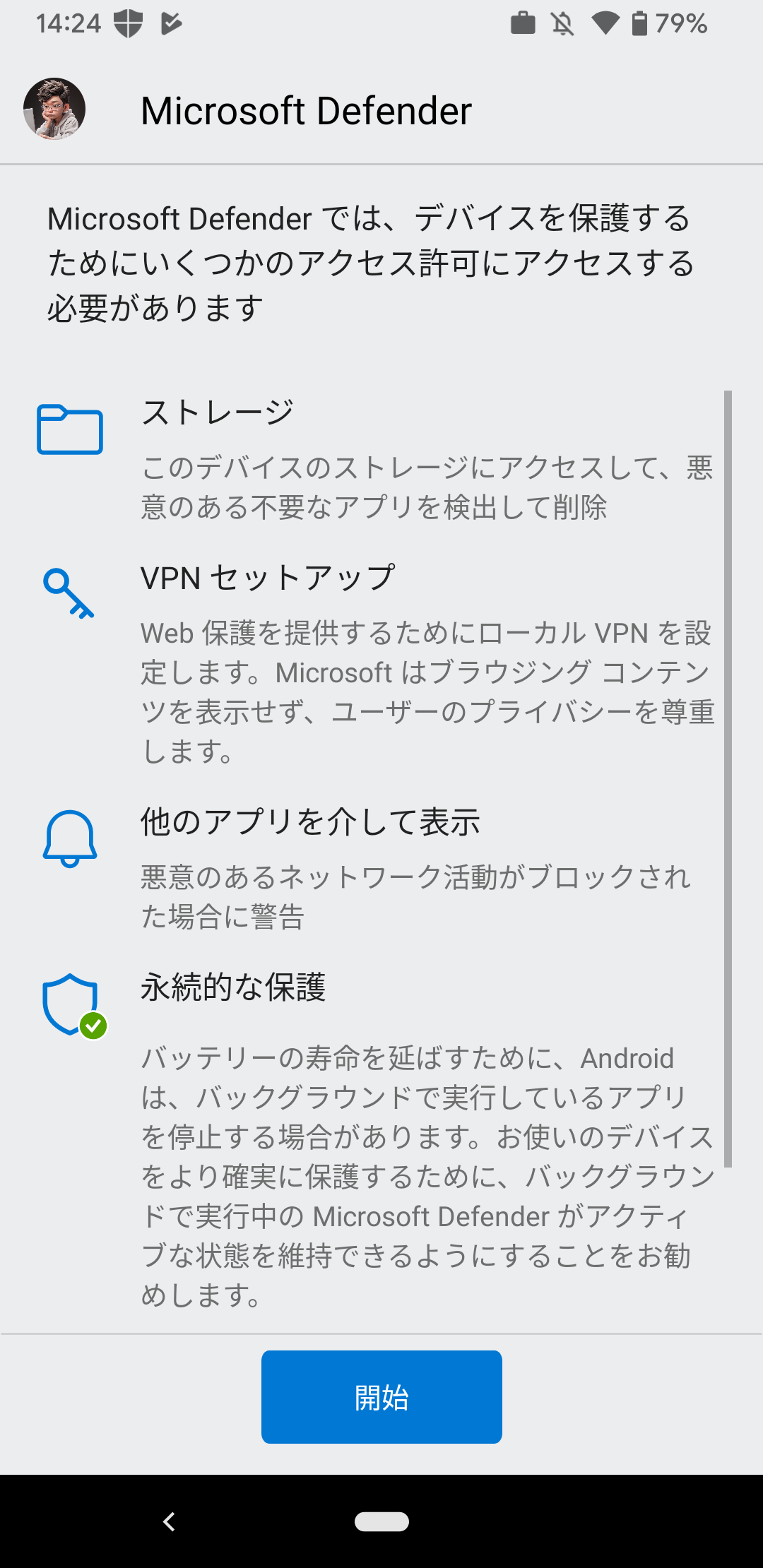The width and height of the screenshot is (763, 1568).
Task: Open the profile avatar in the header
Action: pyautogui.click(x=54, y=109)
